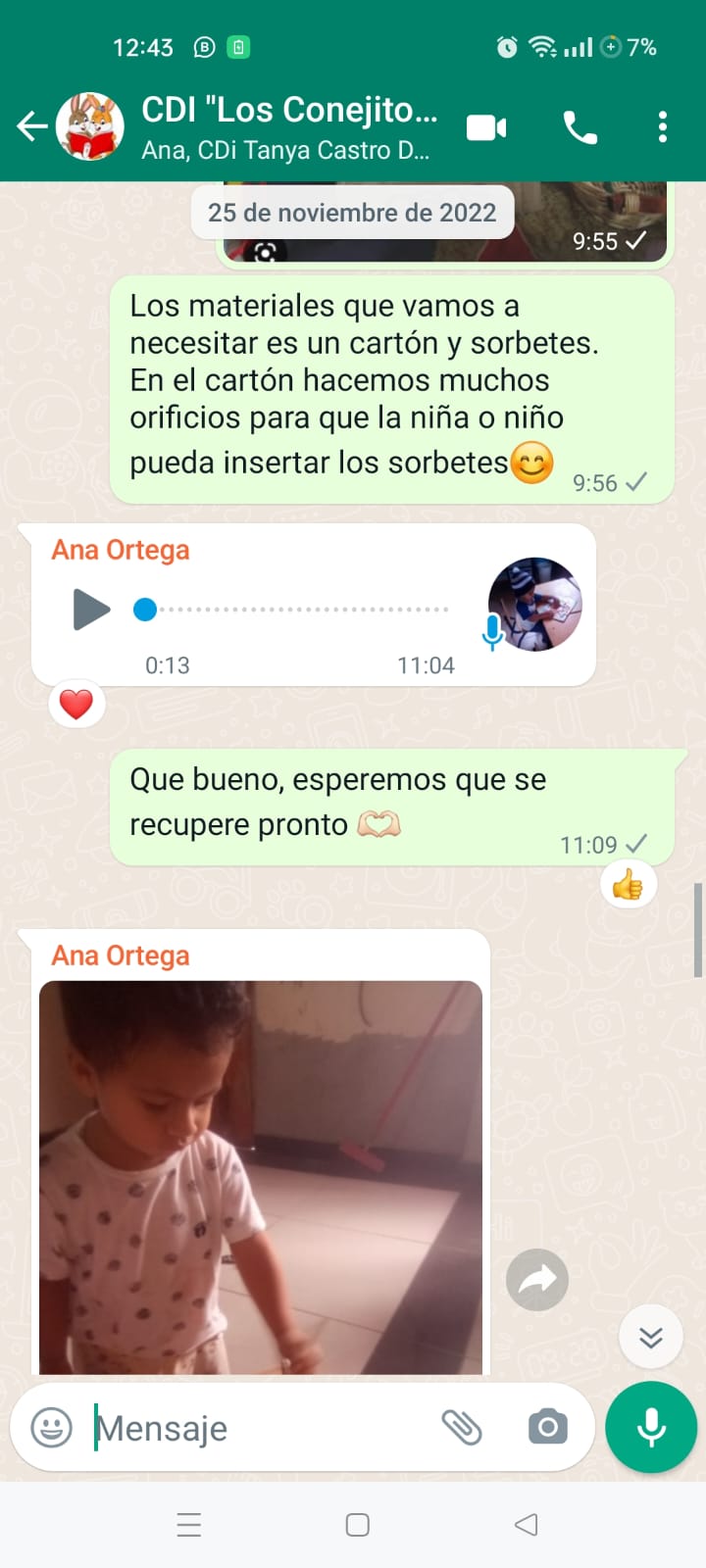The image size is (706, 1568).
Task: Tap the system back button
Action: [x=527, y=1525]
